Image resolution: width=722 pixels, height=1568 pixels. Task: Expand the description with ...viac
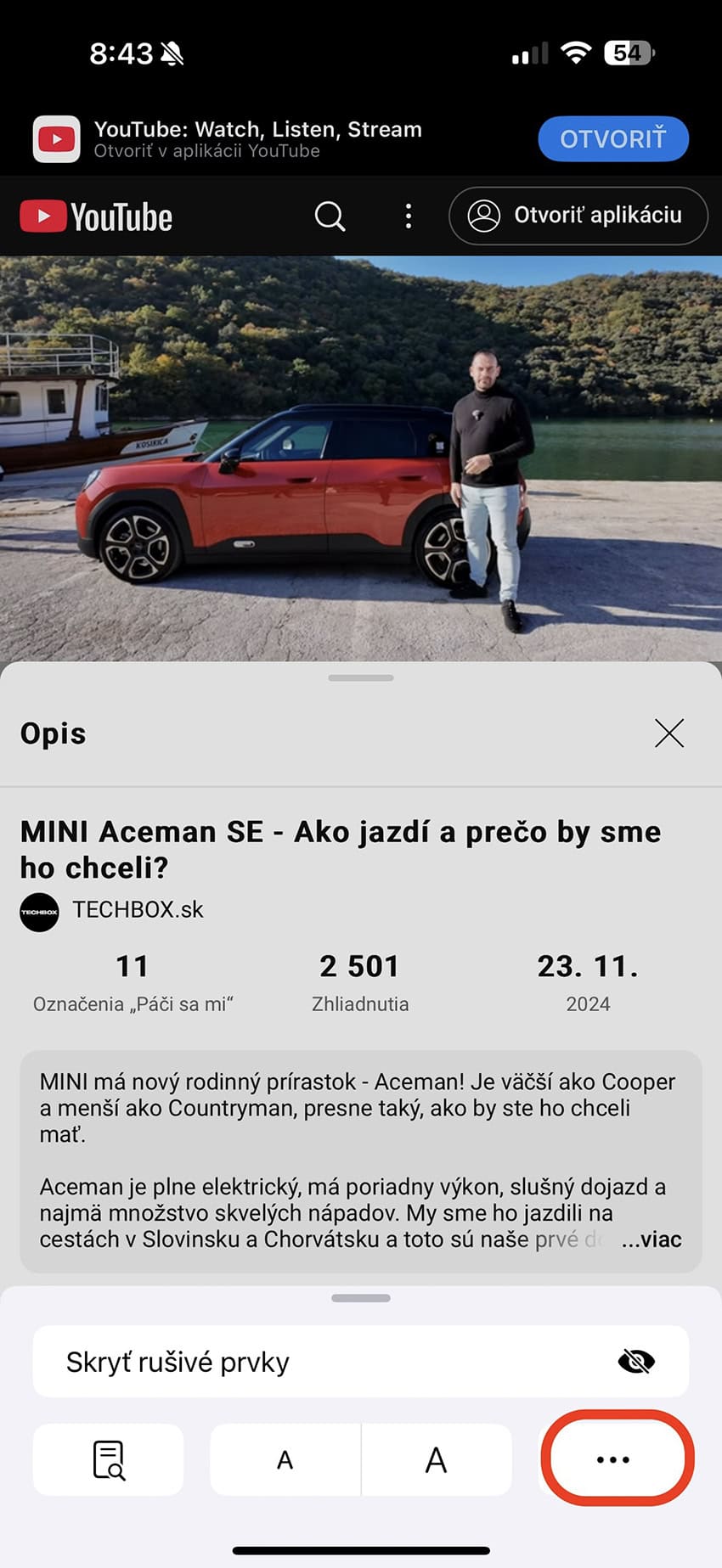(651, 1239)
